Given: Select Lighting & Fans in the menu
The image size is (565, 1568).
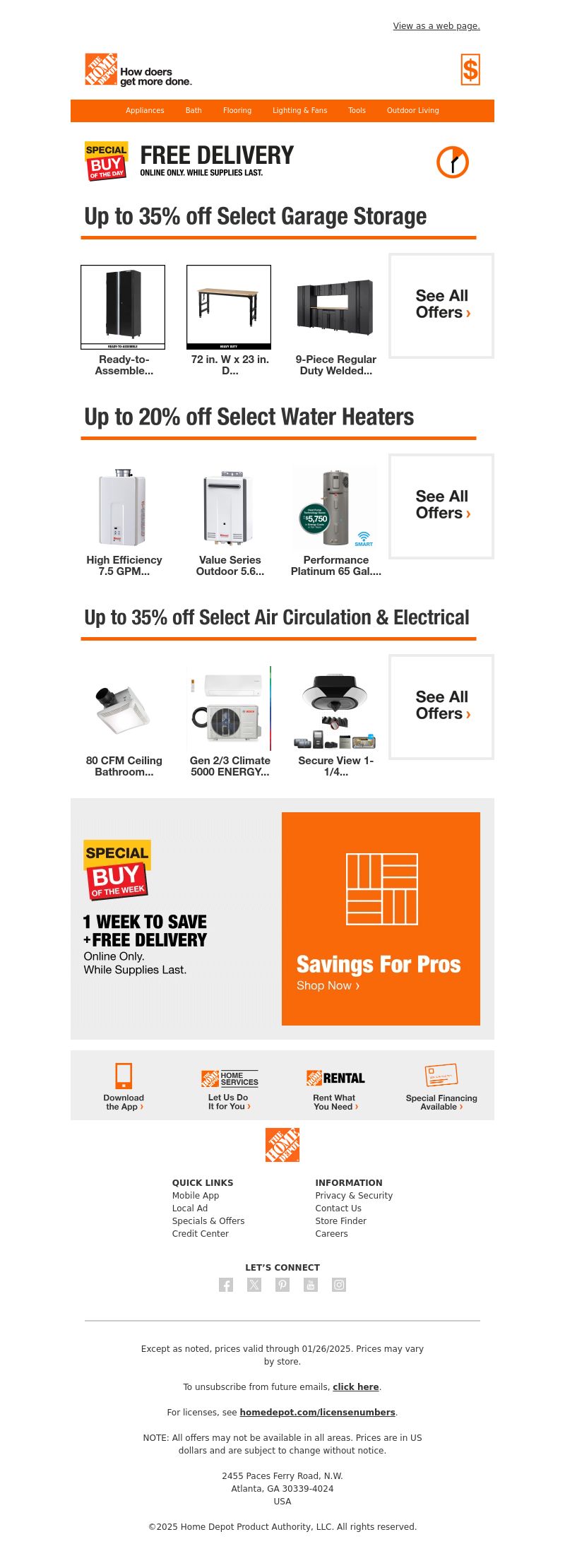Looking at the screenshot, I should tap(300, 110).
